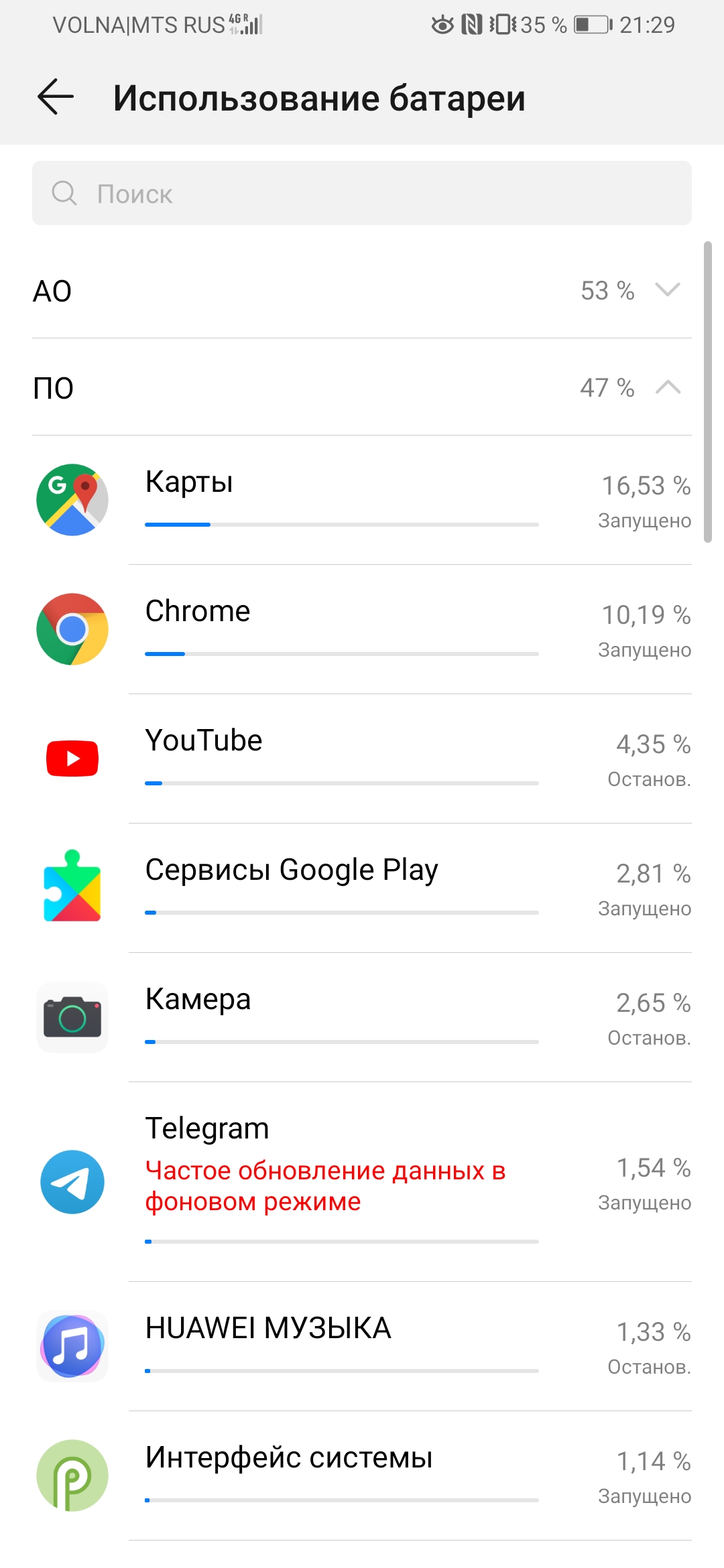The height and width of the screenshot is (1568, 724).
Task: Open Telegram battery usage details
Action: 362,1182
